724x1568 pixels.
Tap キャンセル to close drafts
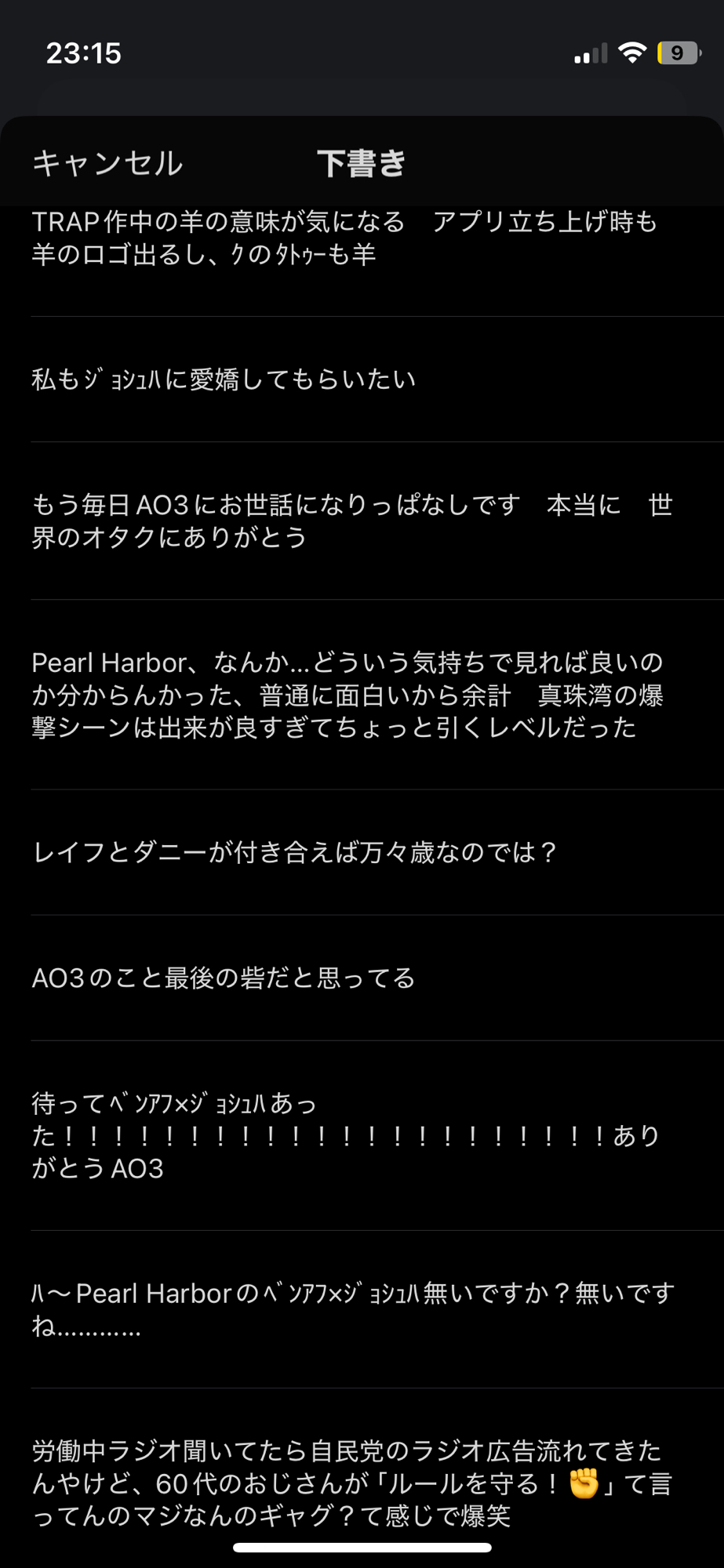click(x=107, y=163)
